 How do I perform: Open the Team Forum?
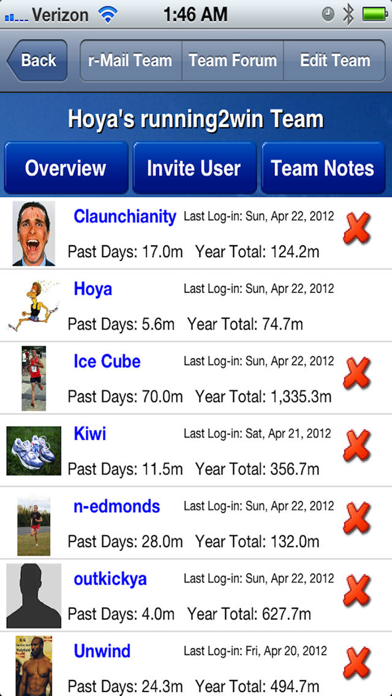233,60
